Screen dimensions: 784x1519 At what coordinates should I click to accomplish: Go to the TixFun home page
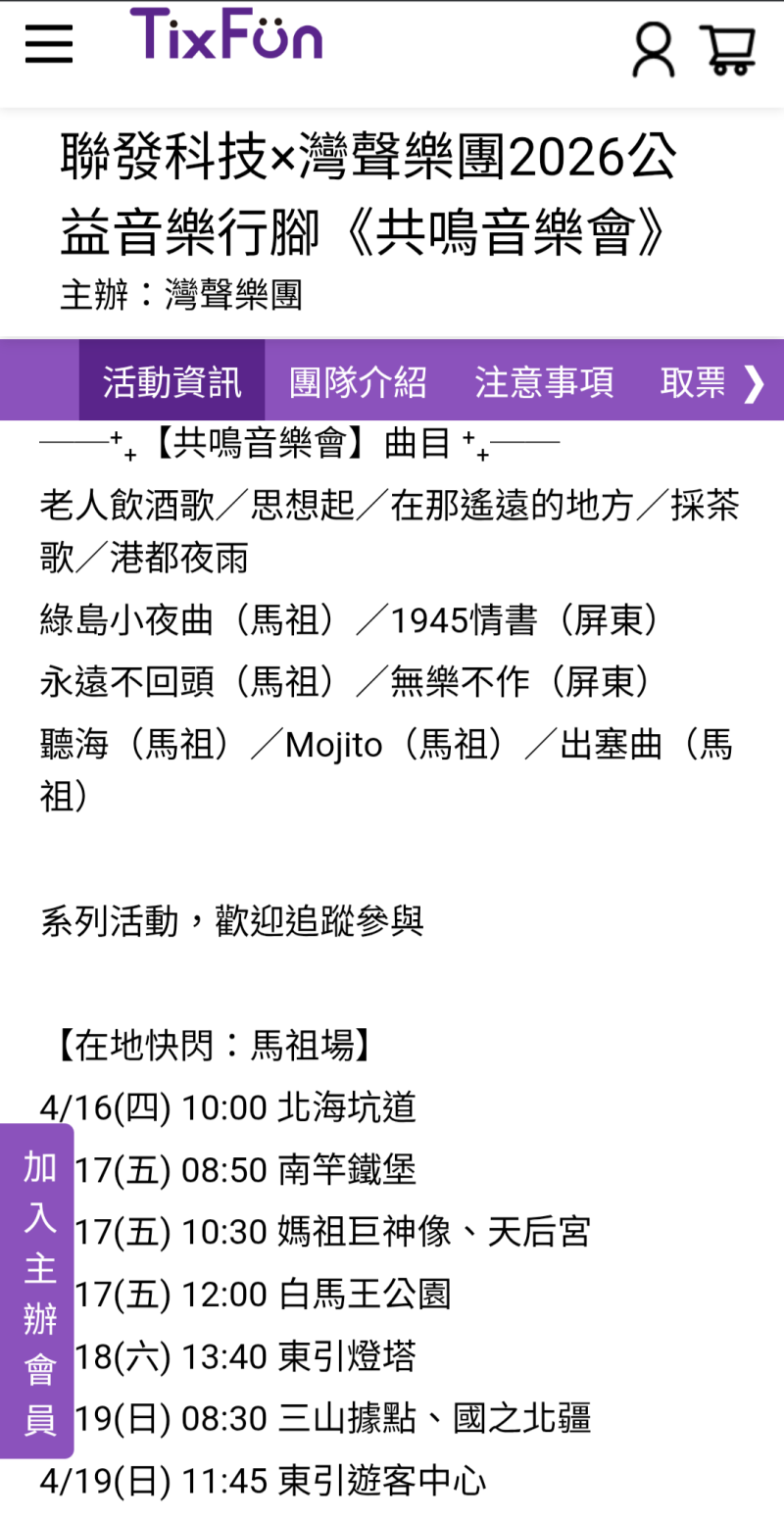coord(226,35)
